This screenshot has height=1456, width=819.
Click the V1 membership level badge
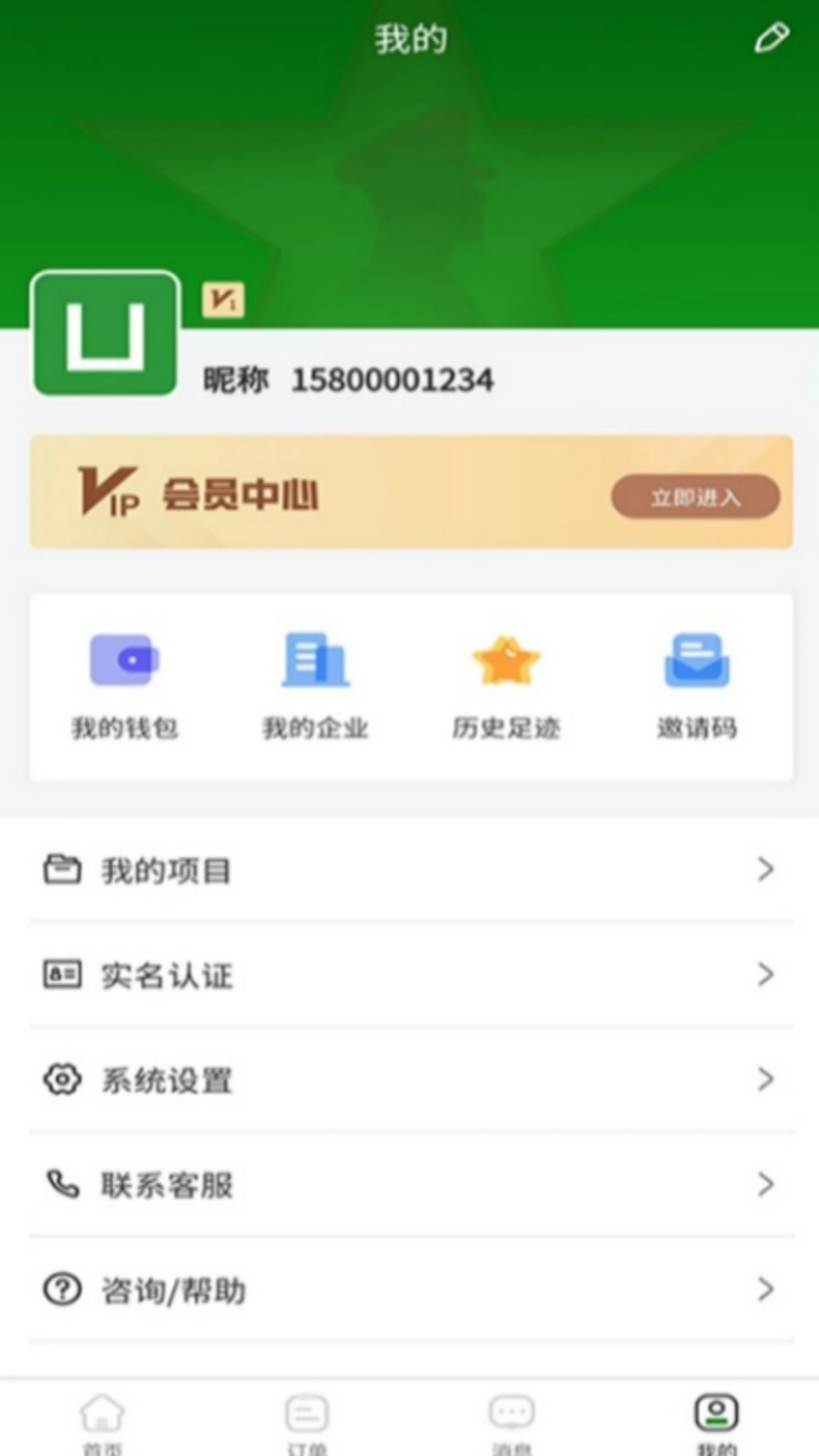[223, 299]
